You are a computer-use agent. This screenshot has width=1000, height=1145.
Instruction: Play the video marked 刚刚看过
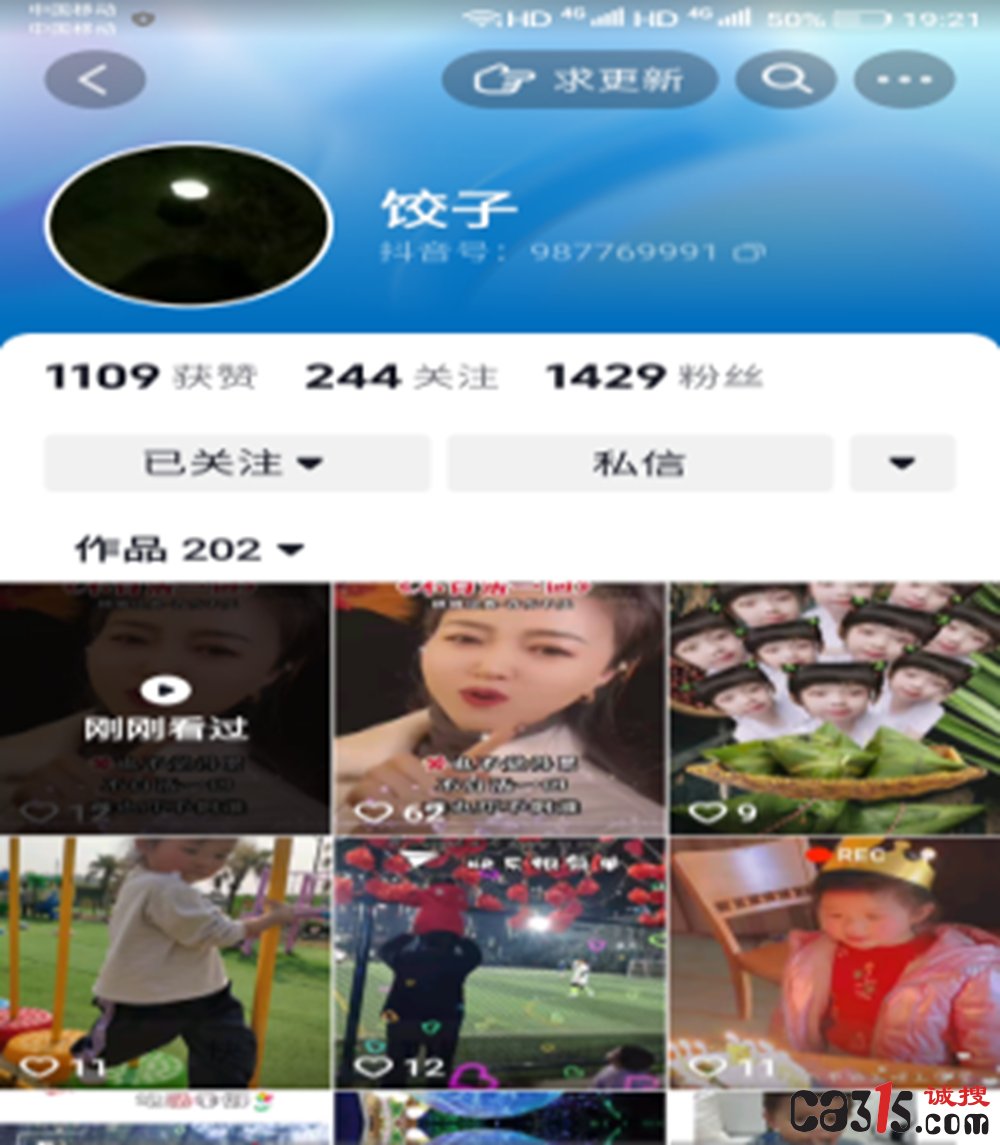click(x=165, y=708)
